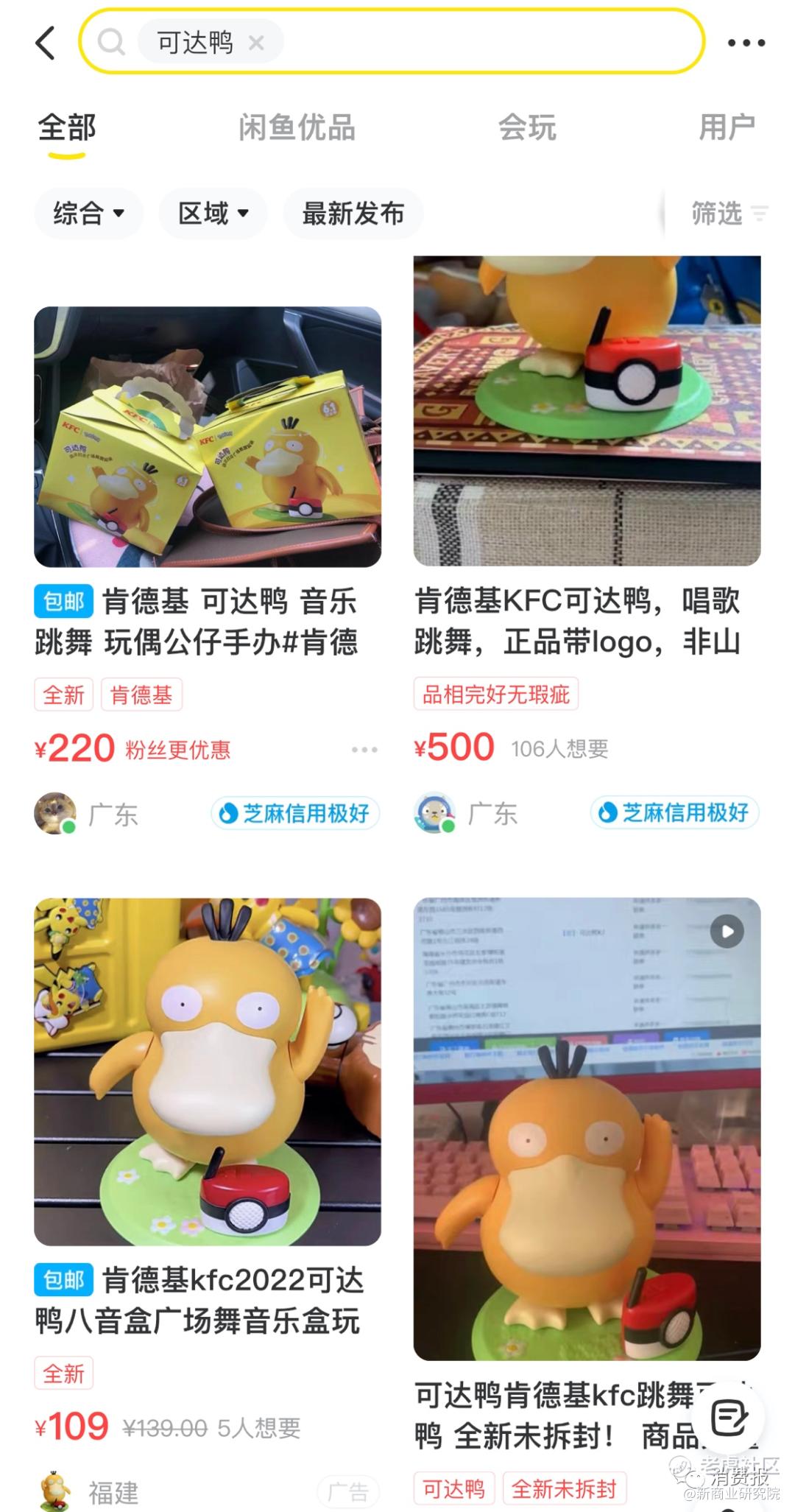Open the three-dot overflow menu at top
Screen dimensions: 795x1512
coord(746,43)
